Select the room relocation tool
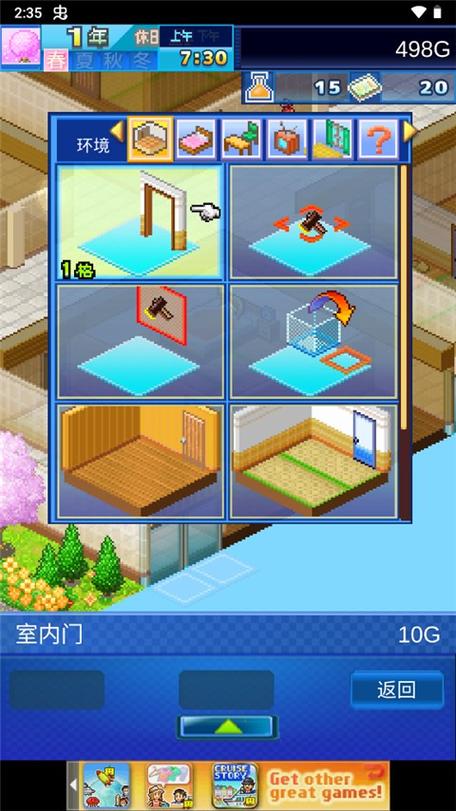Image resolution: width=456 pixels, height=811 pixels. 313,341
